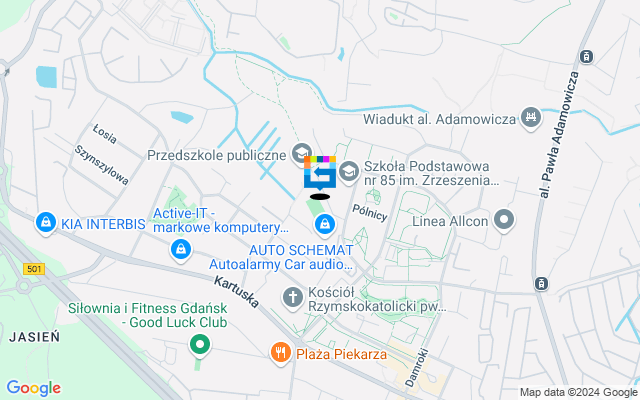Open Szkoła Podstawowa nr 85 marker
This screenshot has width=640, height=400.
pyautogui.click(x=349, y=172)
